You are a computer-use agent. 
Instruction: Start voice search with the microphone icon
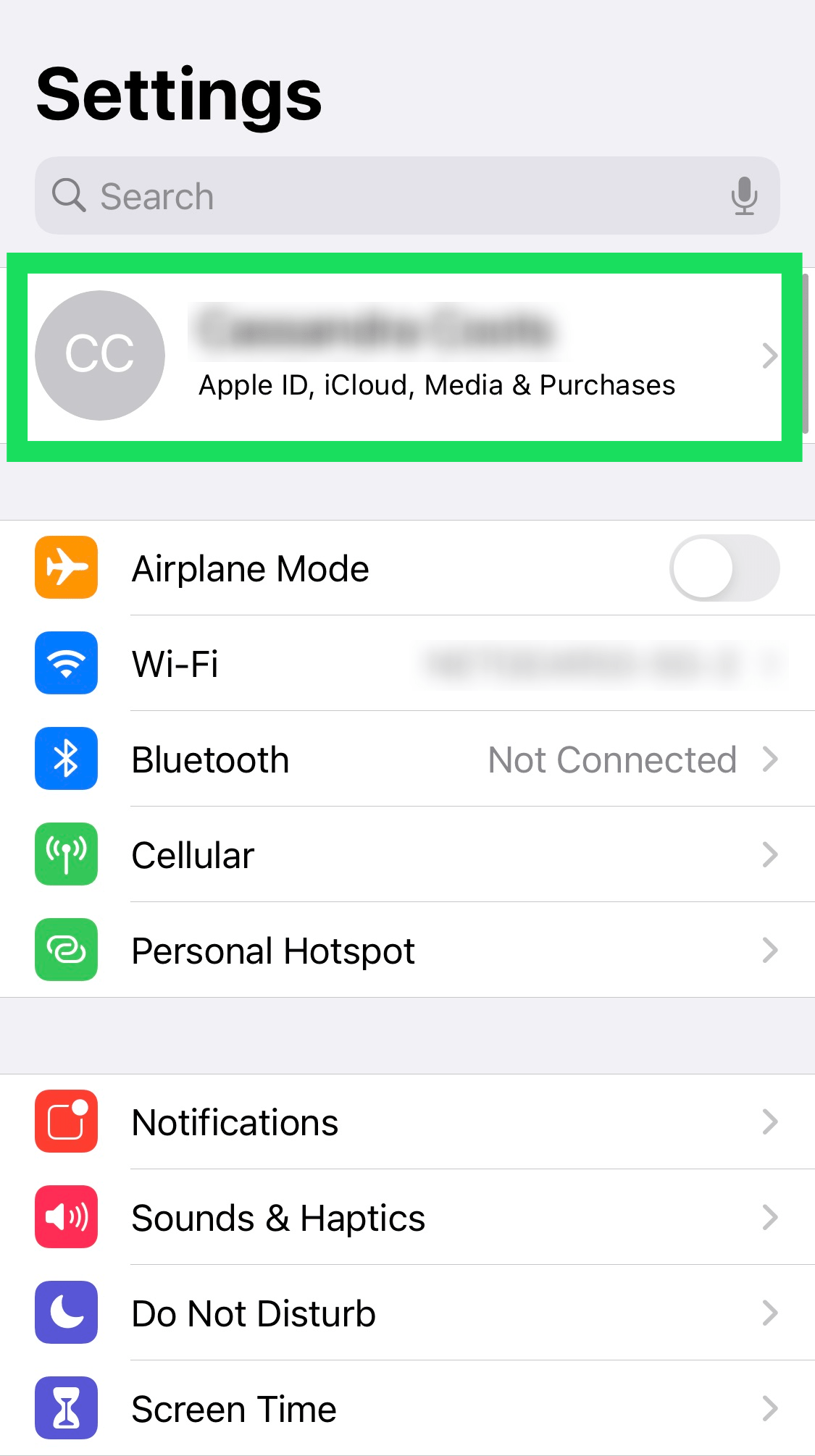(x=744, y=196)
